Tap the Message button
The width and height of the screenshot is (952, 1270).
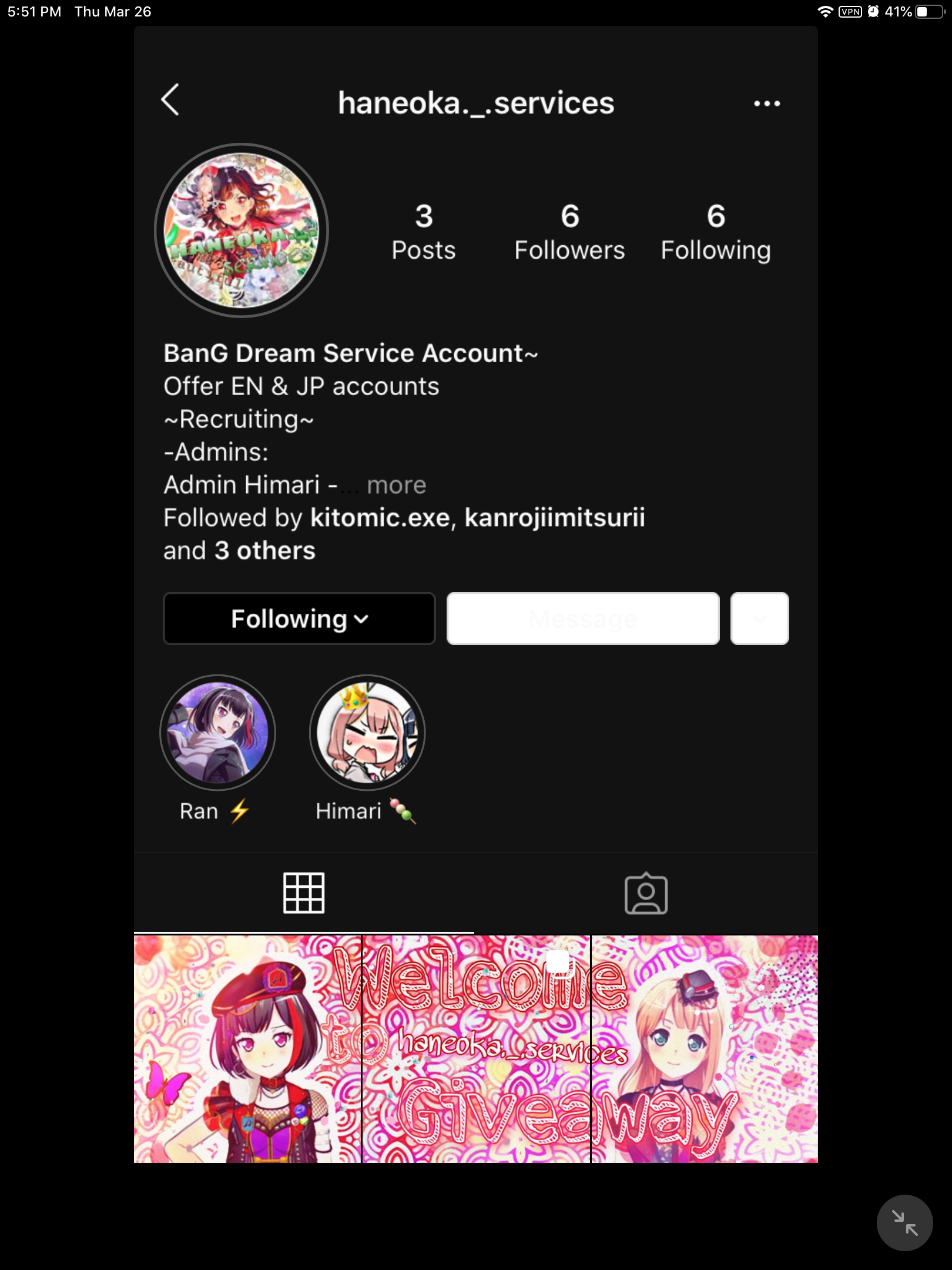(583, 619)
